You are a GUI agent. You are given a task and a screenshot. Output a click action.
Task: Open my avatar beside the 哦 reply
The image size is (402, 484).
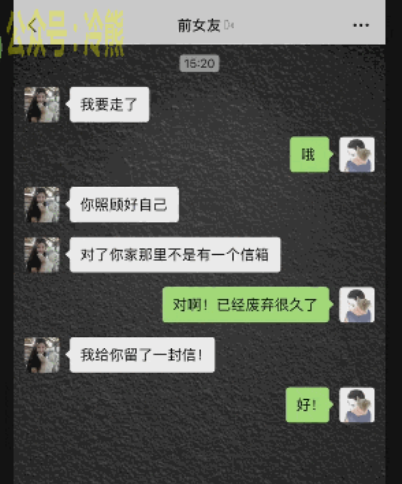coord(357,155)
